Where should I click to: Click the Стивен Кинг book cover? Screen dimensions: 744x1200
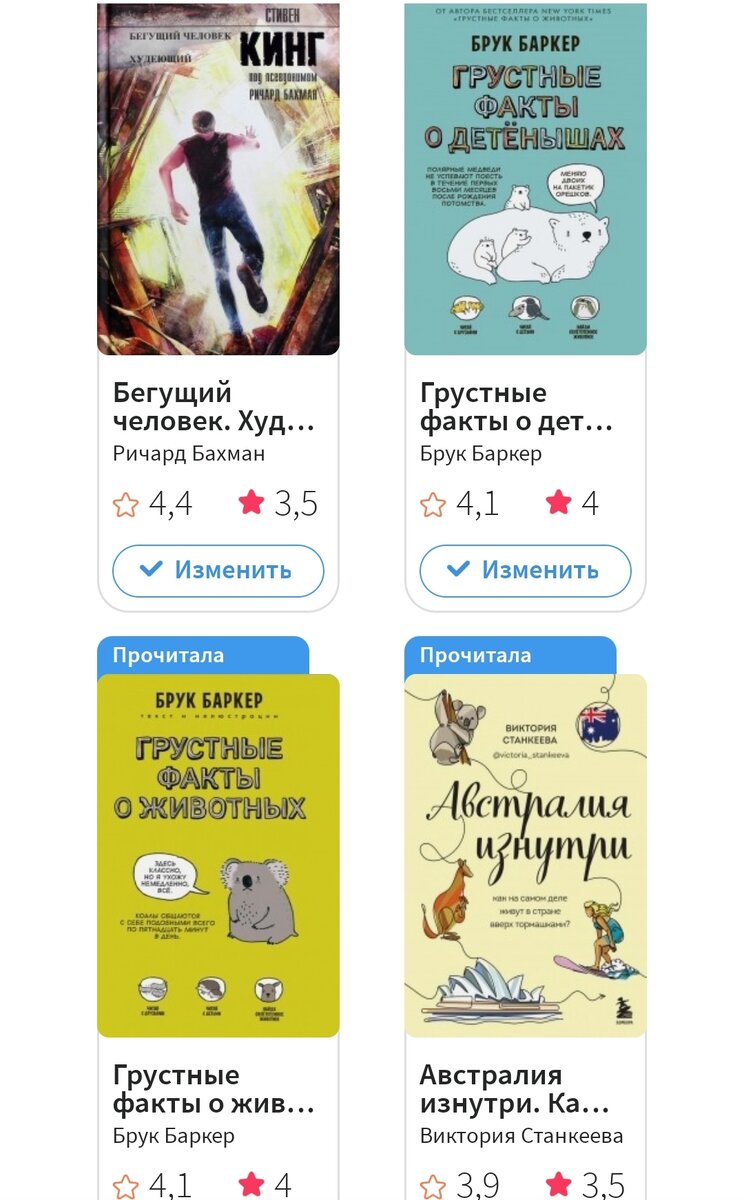(x=217, y=180)
